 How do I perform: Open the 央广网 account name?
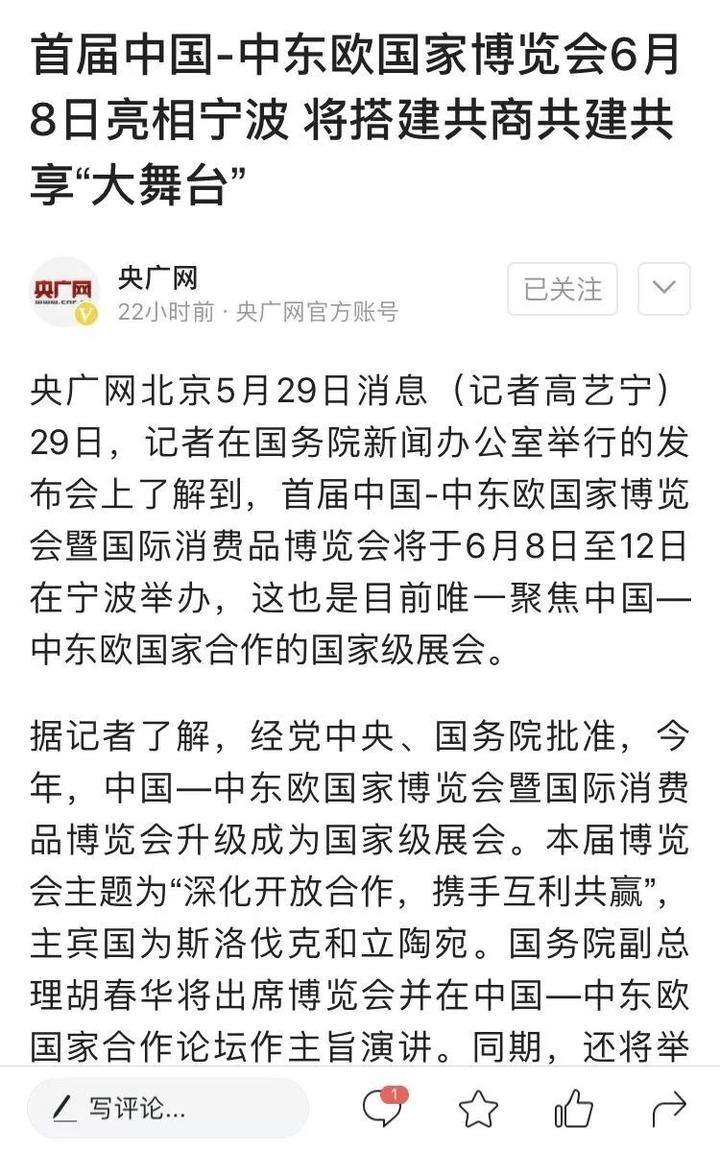158,277
